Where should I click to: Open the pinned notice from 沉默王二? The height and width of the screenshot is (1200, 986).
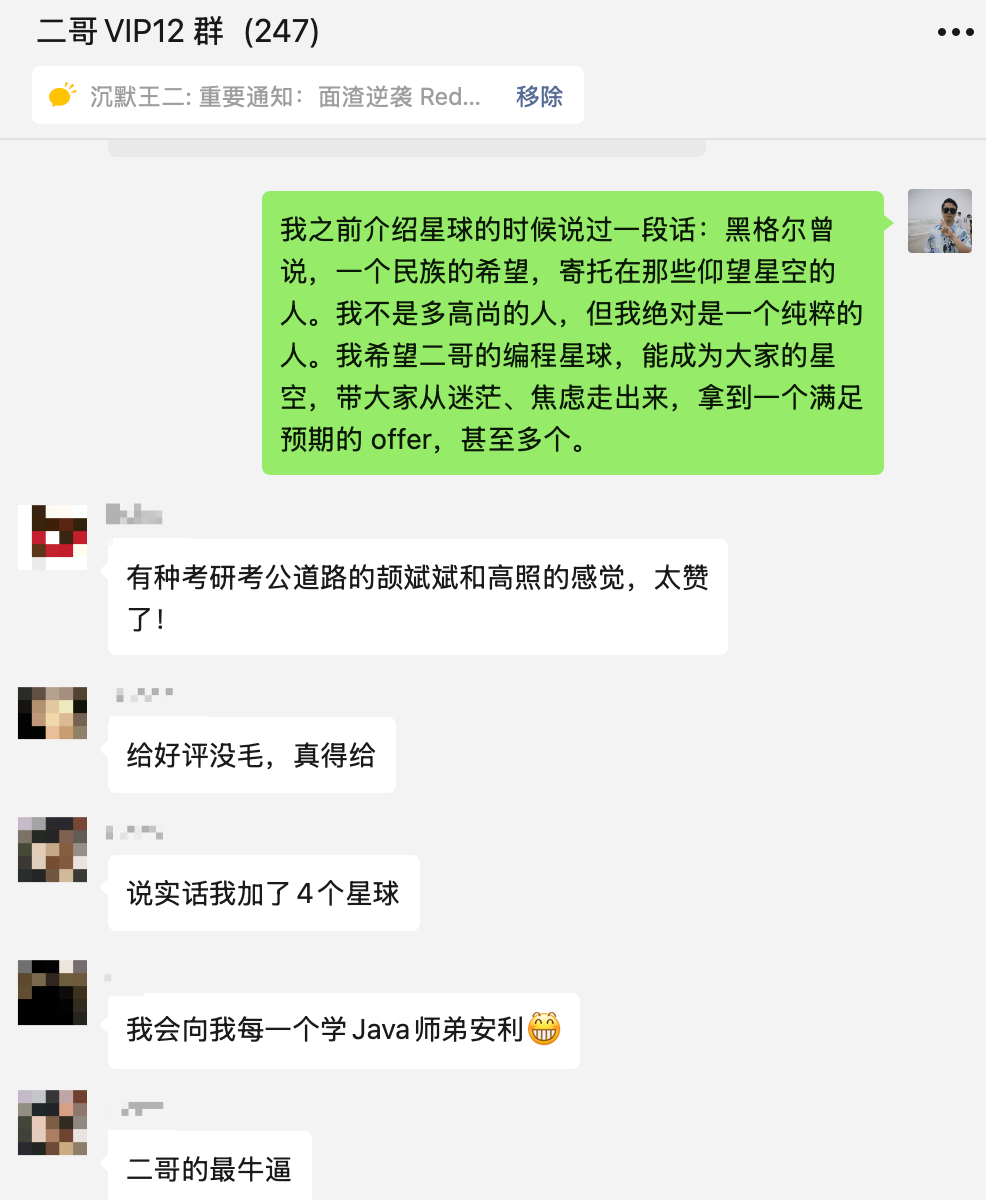point(285,96)
